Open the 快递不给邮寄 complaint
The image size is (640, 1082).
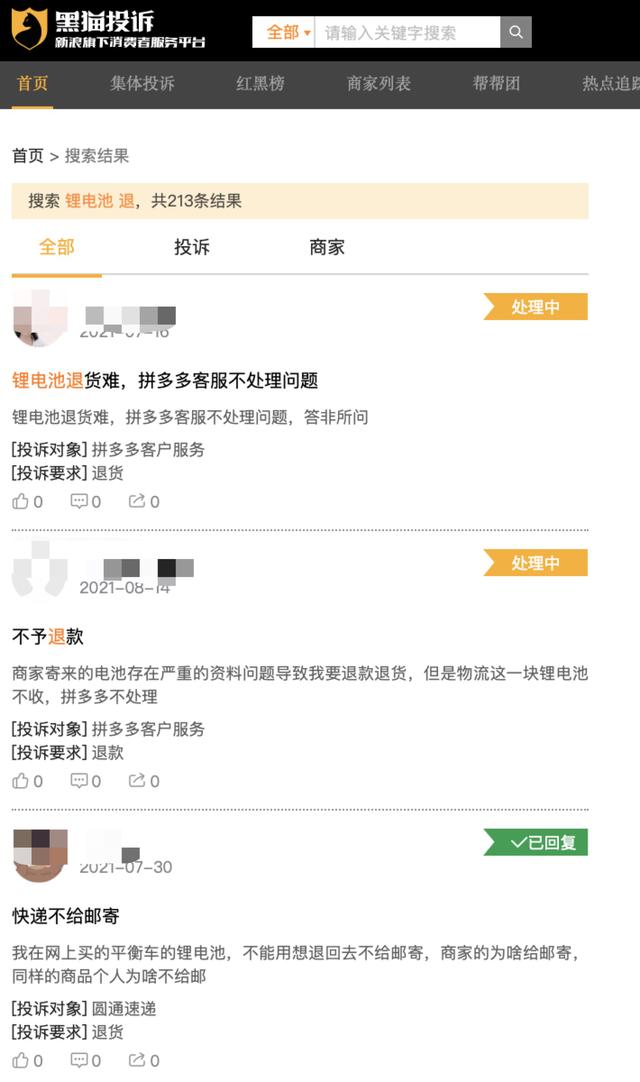click(66, 916)
